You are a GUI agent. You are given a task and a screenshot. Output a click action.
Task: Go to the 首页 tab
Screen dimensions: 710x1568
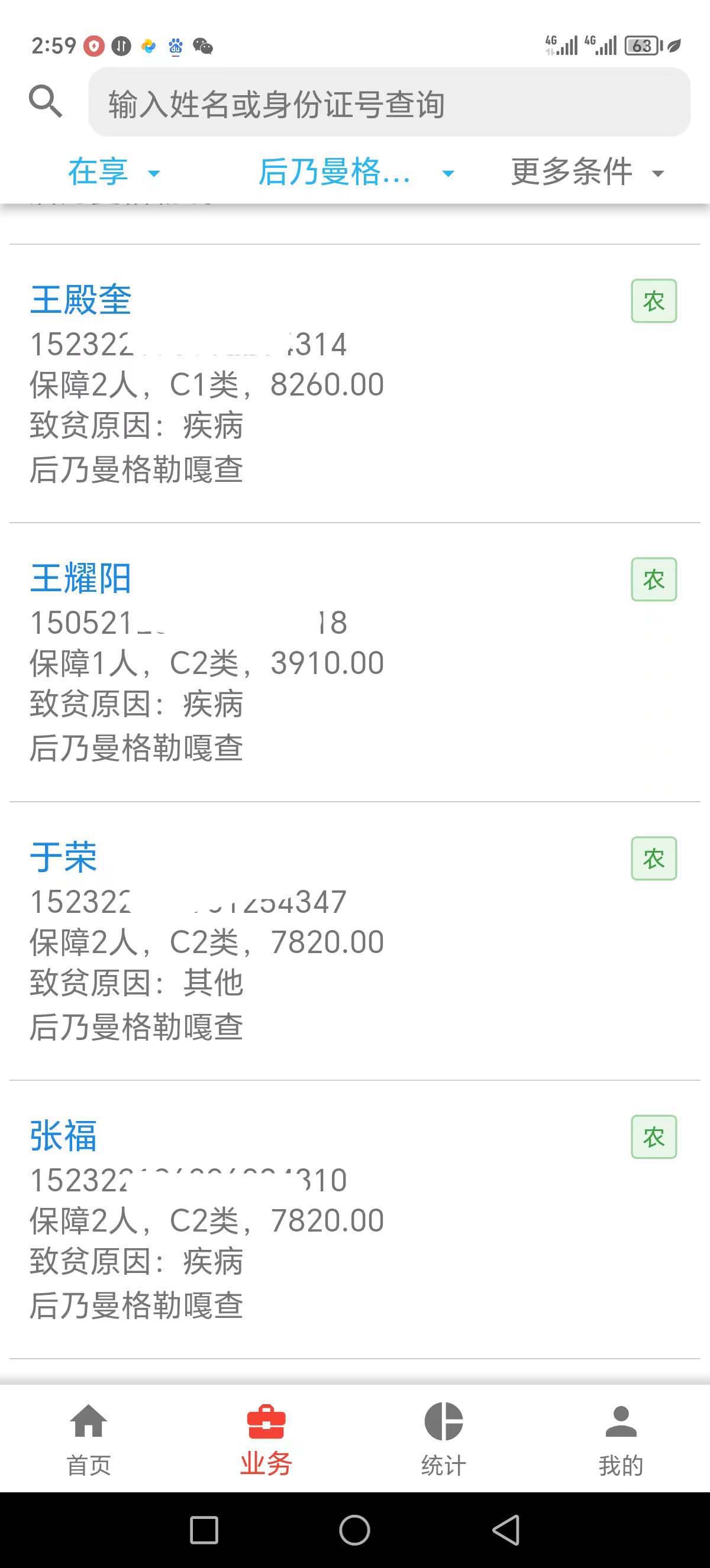(89, 1440)
